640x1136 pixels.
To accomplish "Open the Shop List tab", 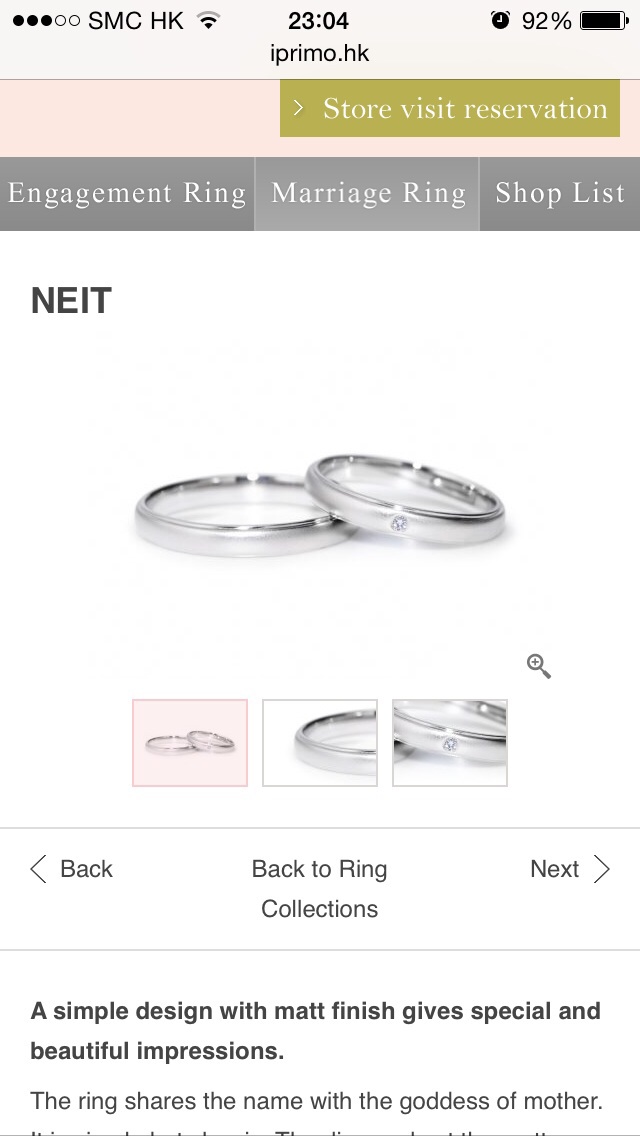I will (560, 194).
